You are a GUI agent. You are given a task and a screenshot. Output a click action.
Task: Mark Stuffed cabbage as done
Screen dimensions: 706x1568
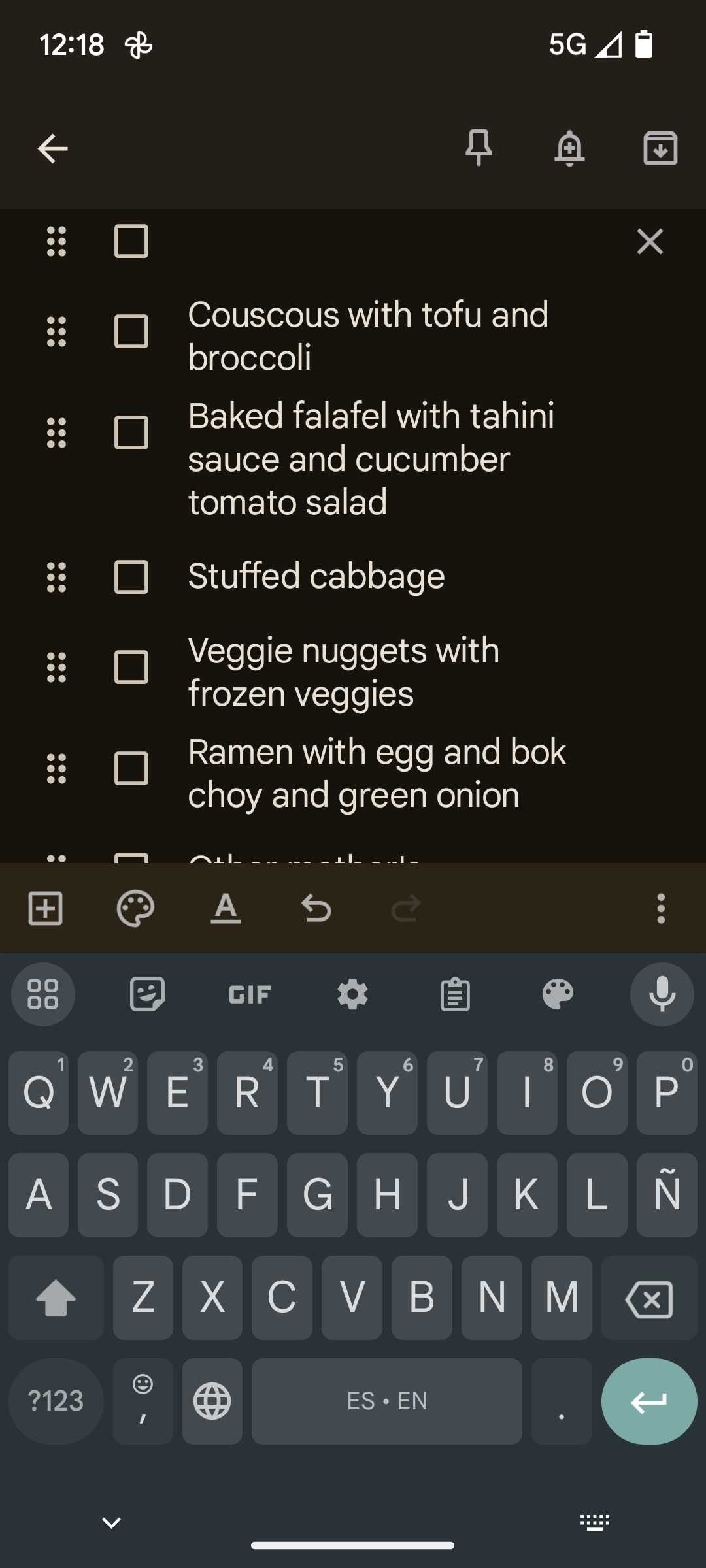point(131,577)
